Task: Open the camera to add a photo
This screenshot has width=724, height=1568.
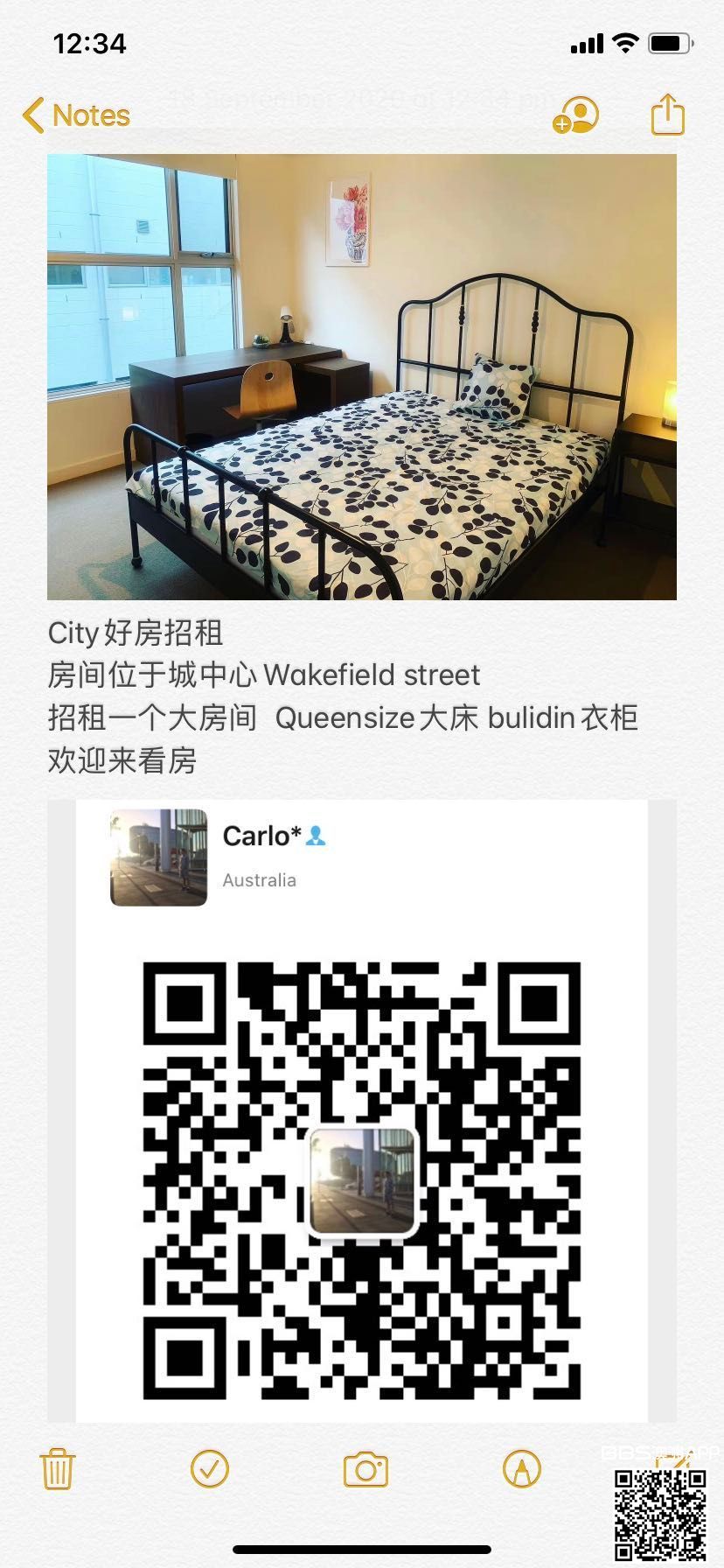Action: click(x=365, y=1469)
